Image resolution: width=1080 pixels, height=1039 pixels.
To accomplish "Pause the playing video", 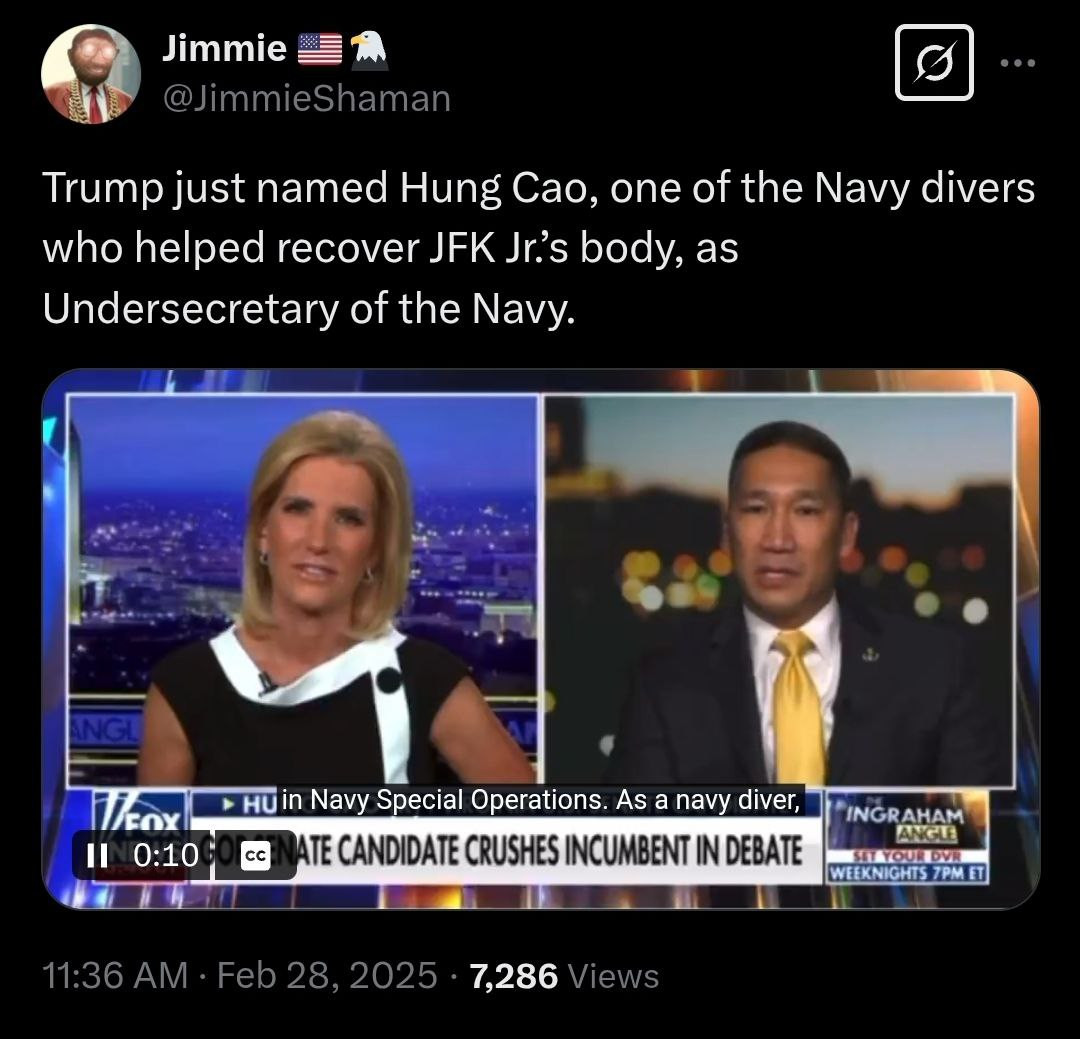I will click(97, 856).
